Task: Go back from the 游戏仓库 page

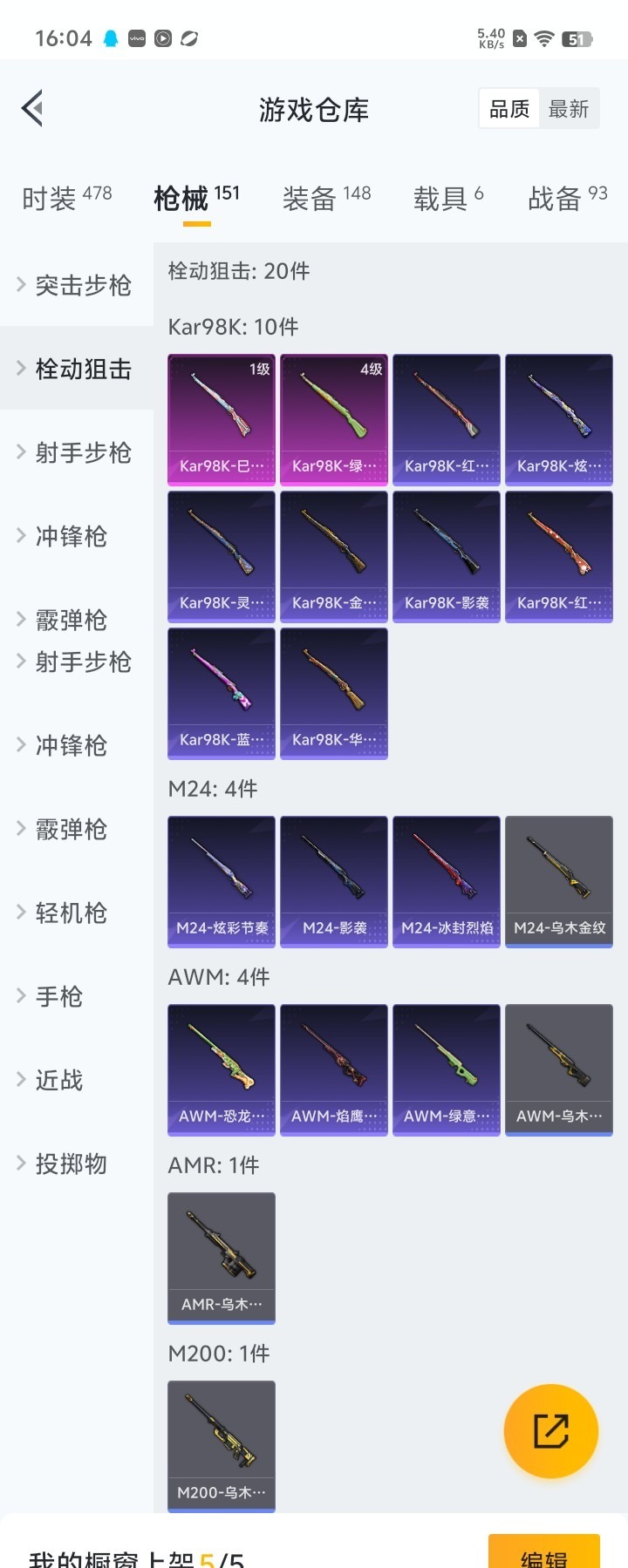Action: click(x=33, y=109)
